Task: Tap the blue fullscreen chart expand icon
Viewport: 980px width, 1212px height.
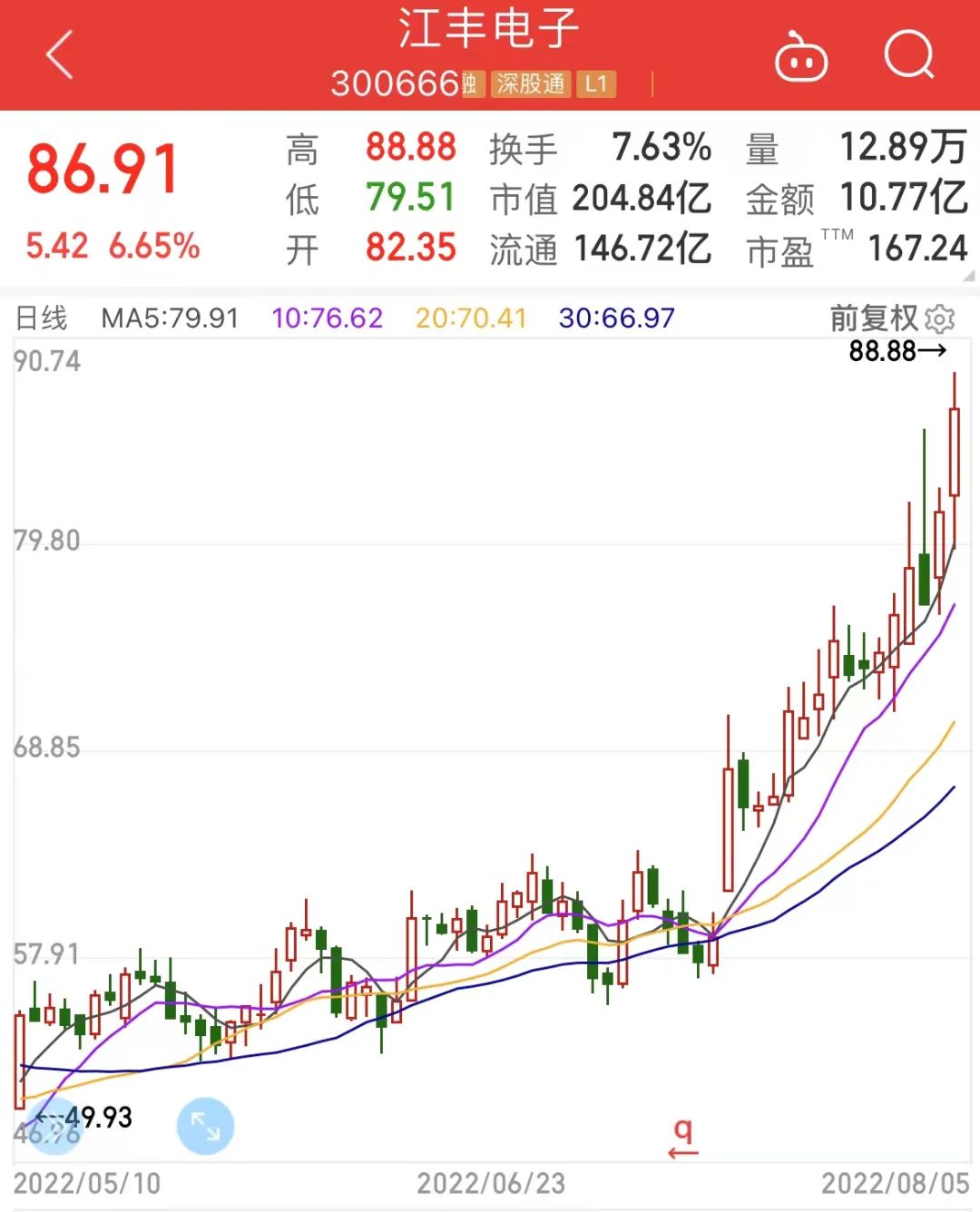Action: 205,1125
